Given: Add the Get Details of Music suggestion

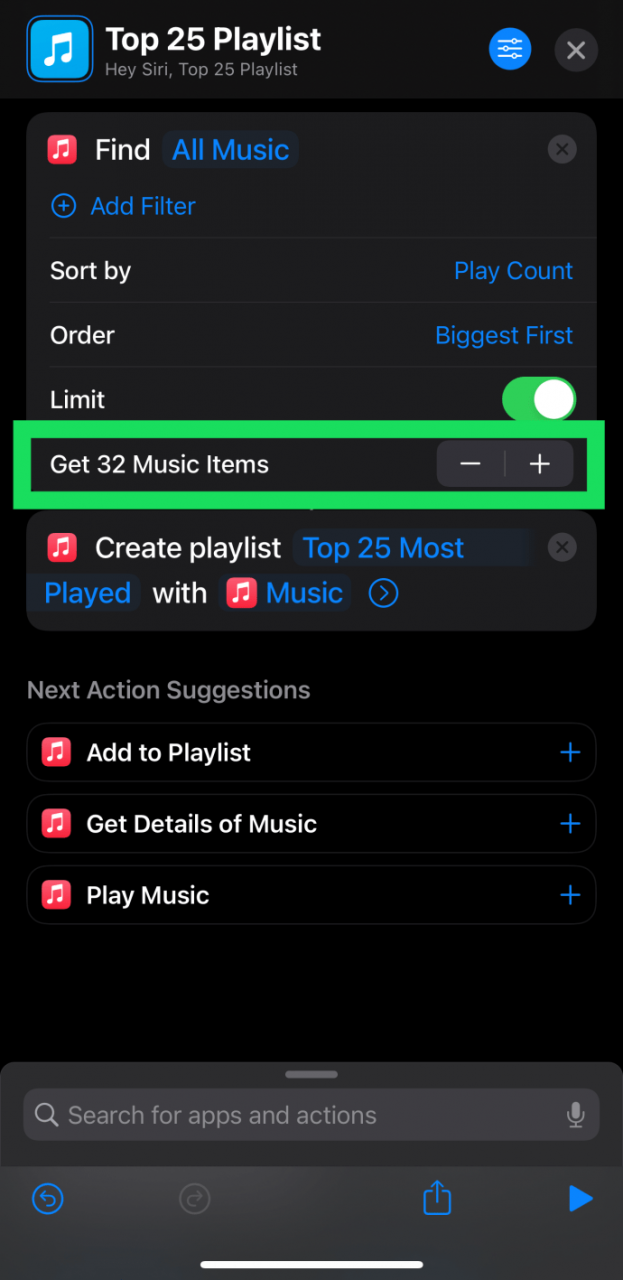Looking at the screenshot, I should pyautogui.click(x=570, y=824).
